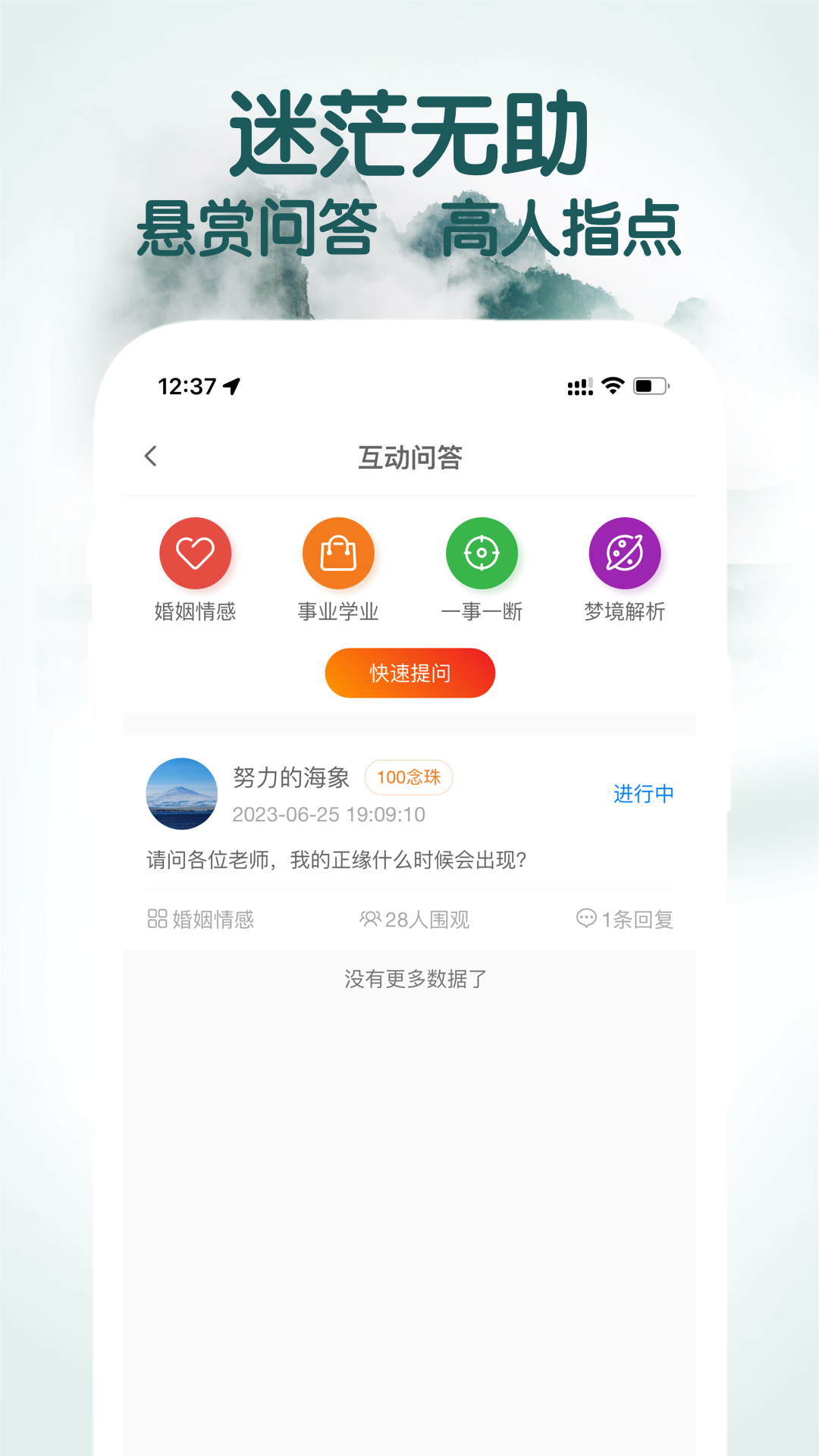Open the 互动问答 page title
819x1456 pixels.
[409, 457]
